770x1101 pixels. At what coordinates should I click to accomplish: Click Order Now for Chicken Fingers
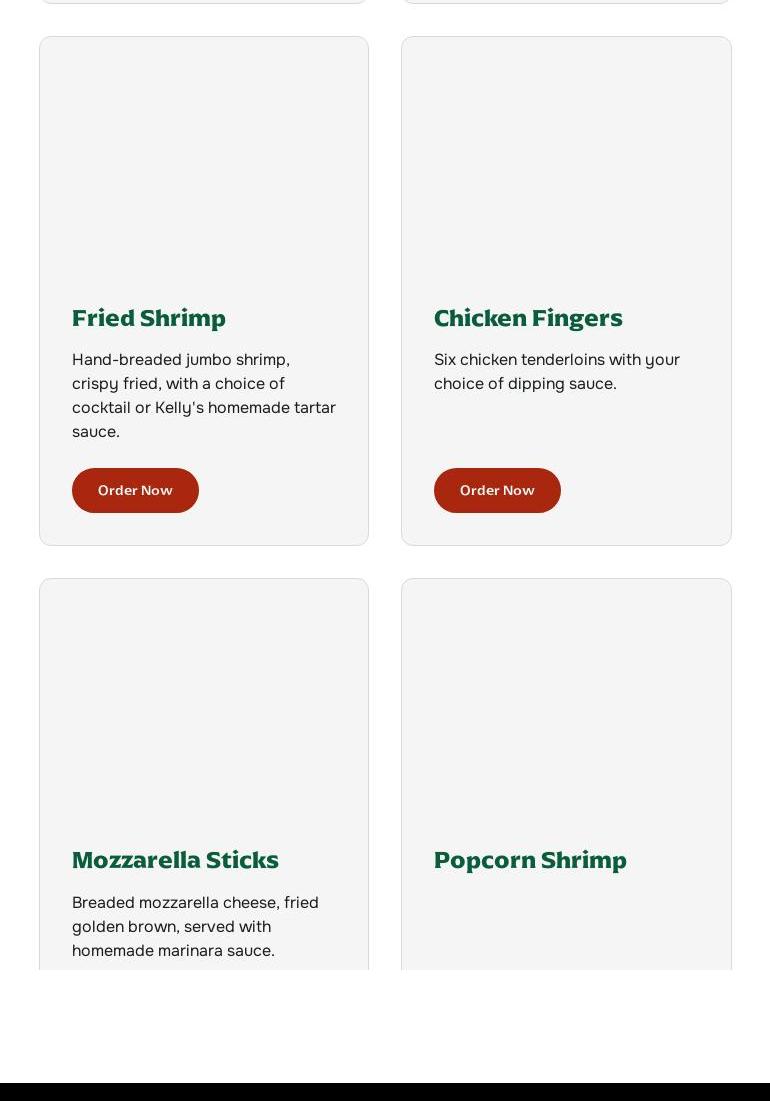coord(497,490)
